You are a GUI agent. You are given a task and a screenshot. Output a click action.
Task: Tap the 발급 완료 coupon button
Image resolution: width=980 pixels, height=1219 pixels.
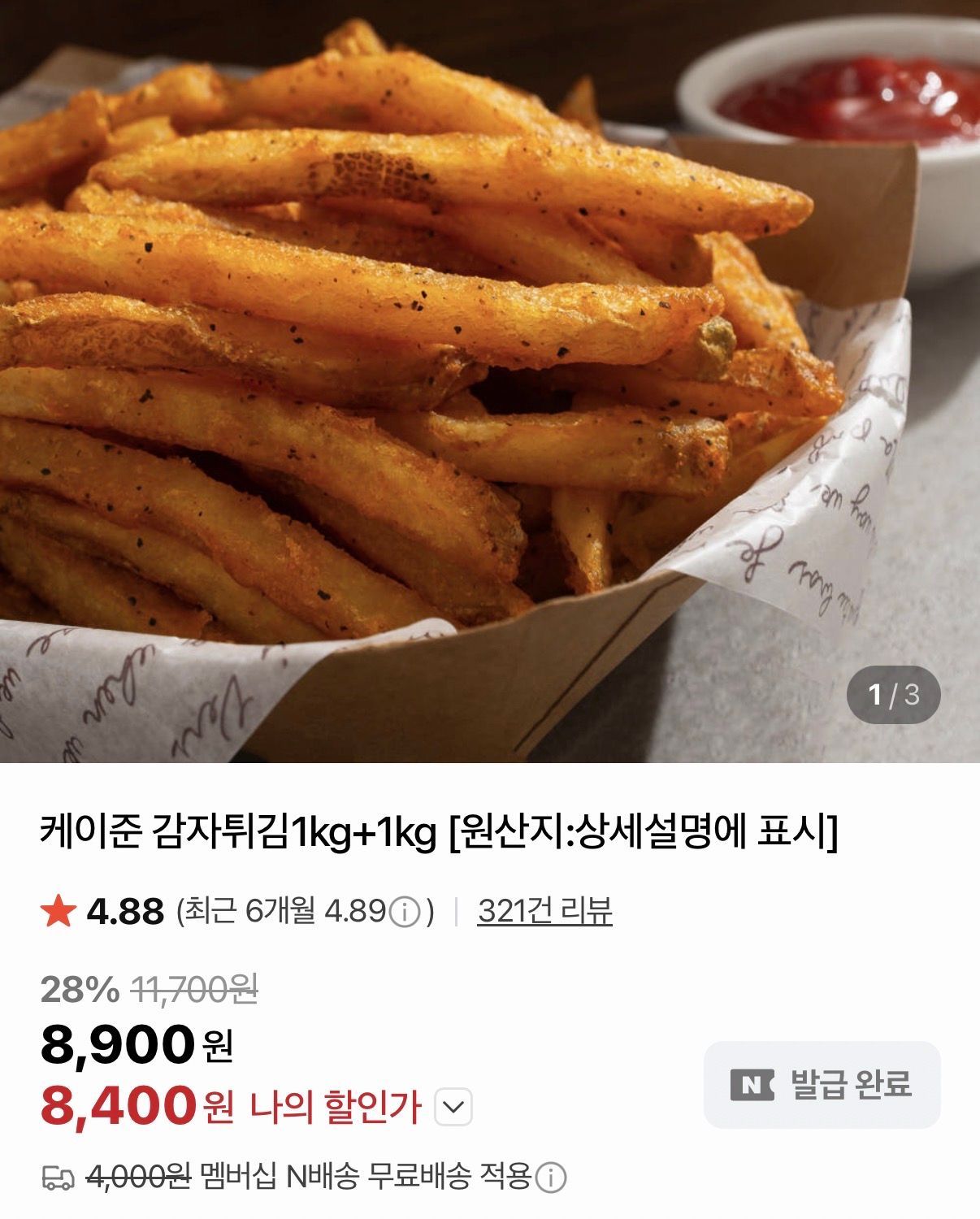tap(822, 1085)
